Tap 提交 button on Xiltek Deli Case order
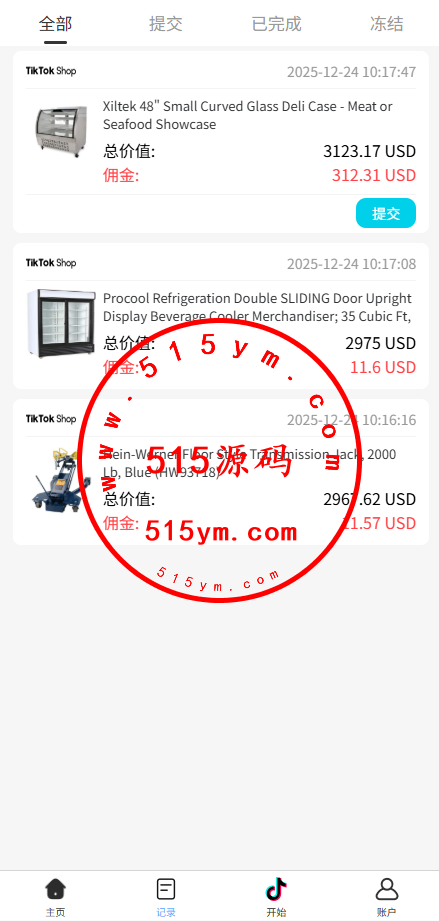The width and height of the screenshot is (439, 921). coord(386,213)
